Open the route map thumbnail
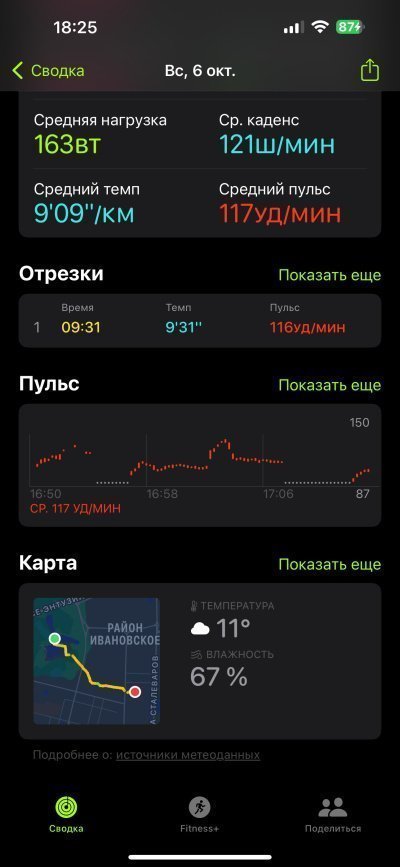The width and height of the screenshot is (400, 867). point(96,661)
